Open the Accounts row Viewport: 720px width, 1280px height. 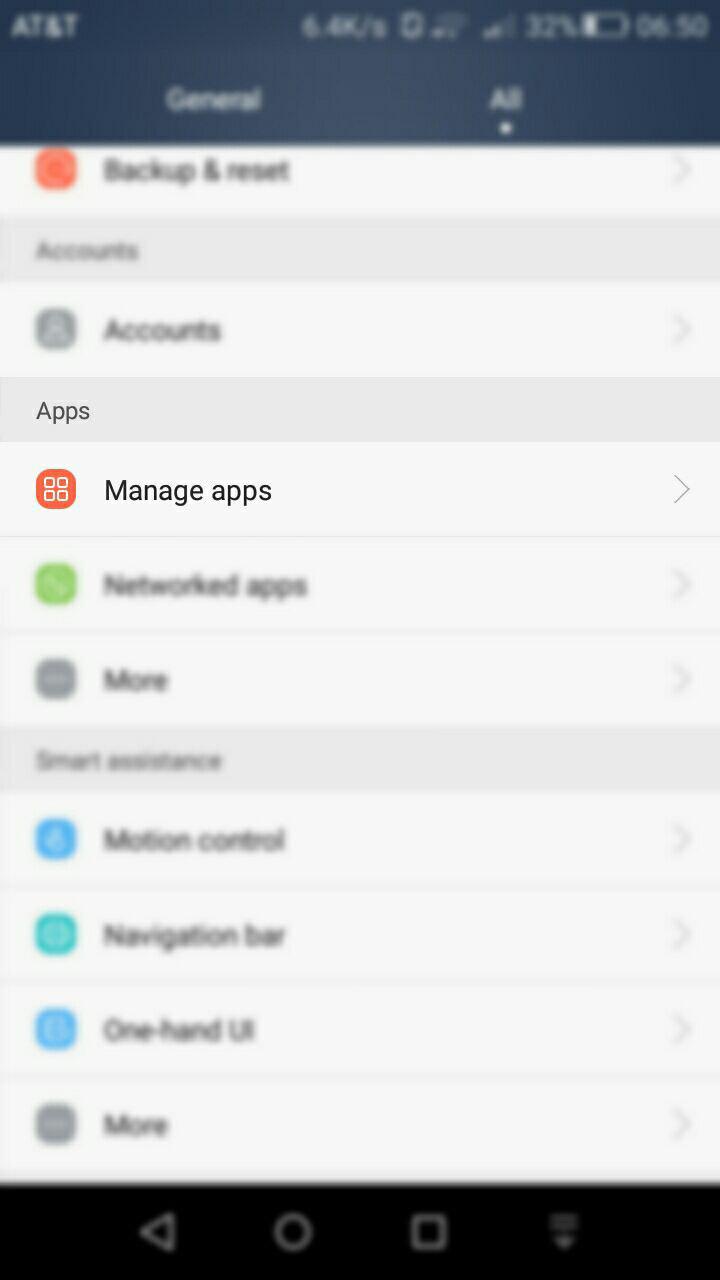coord(360,330)
